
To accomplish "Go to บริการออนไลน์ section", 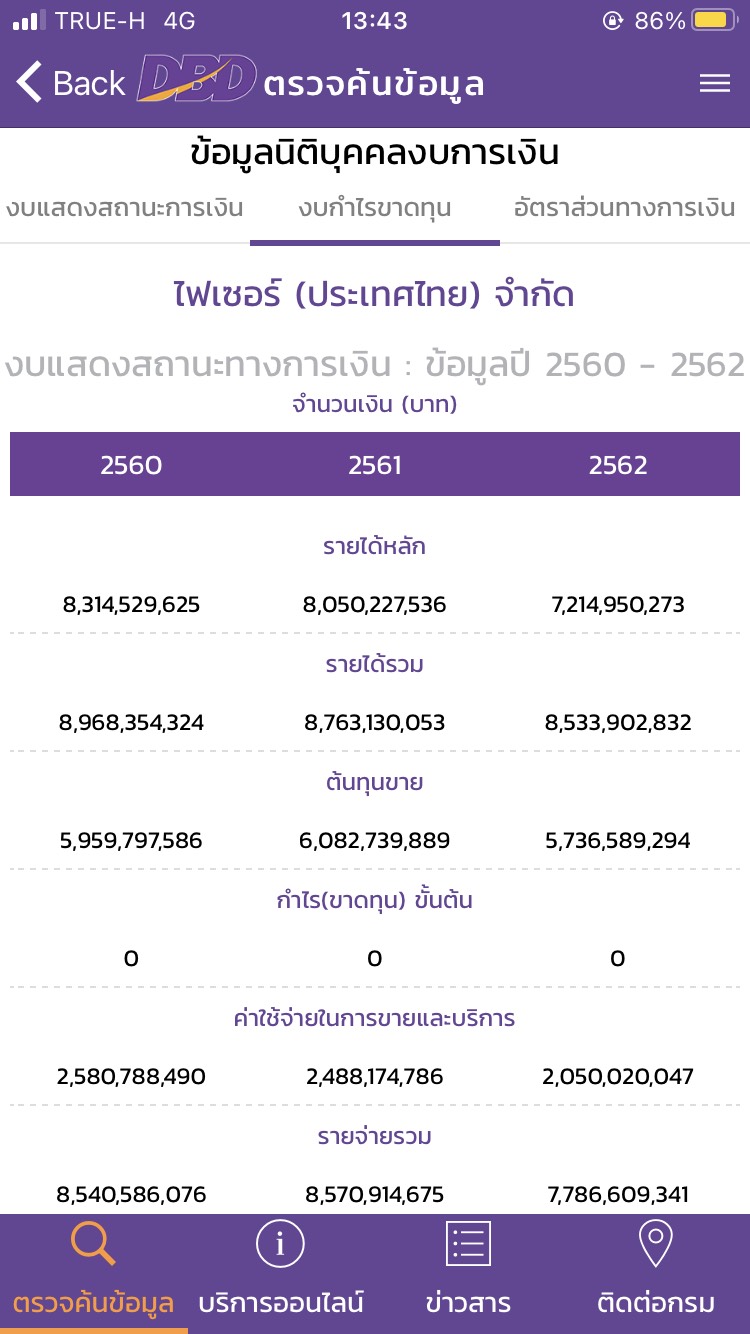I will coord(281,1272).
